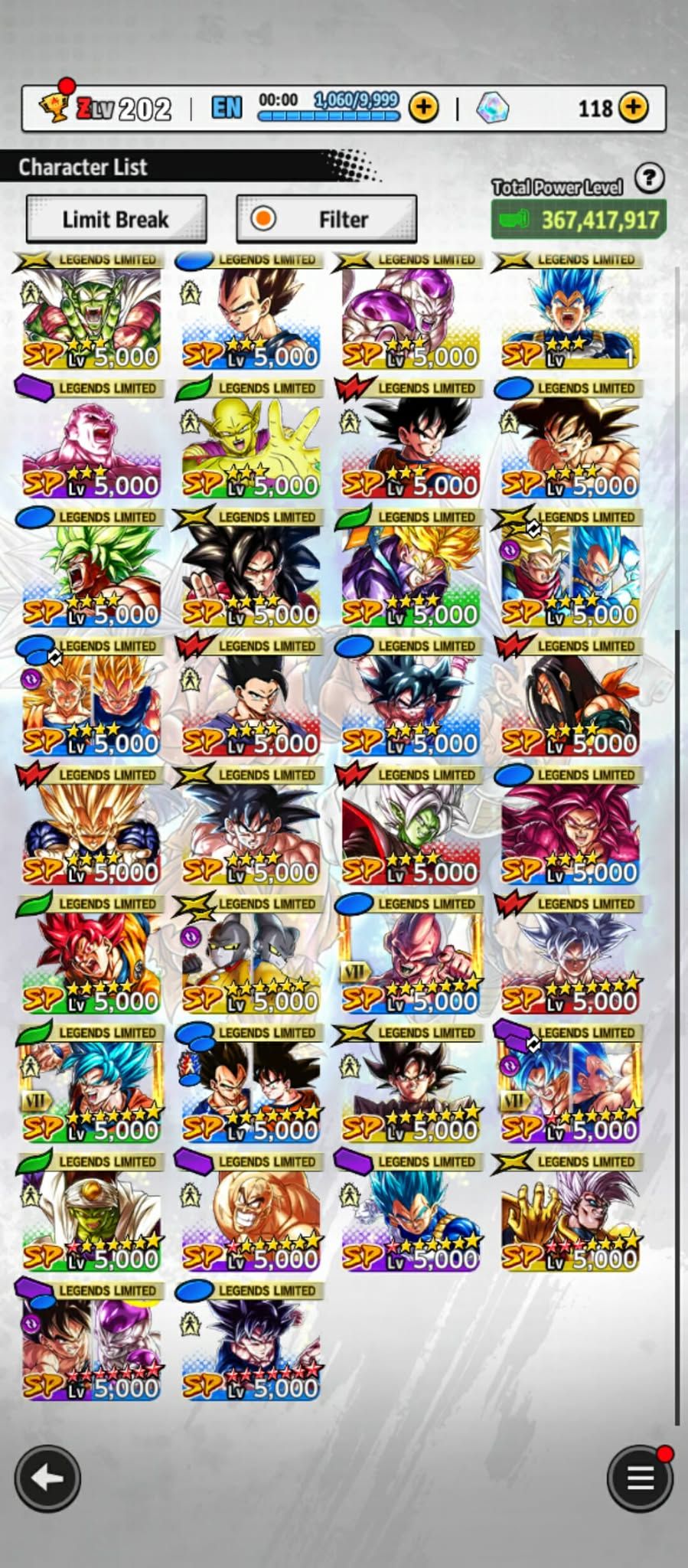This screenshot has width=688, height=1568.
Task: Open the Nappa purple element card
Action: click(x=251, y=1217)
